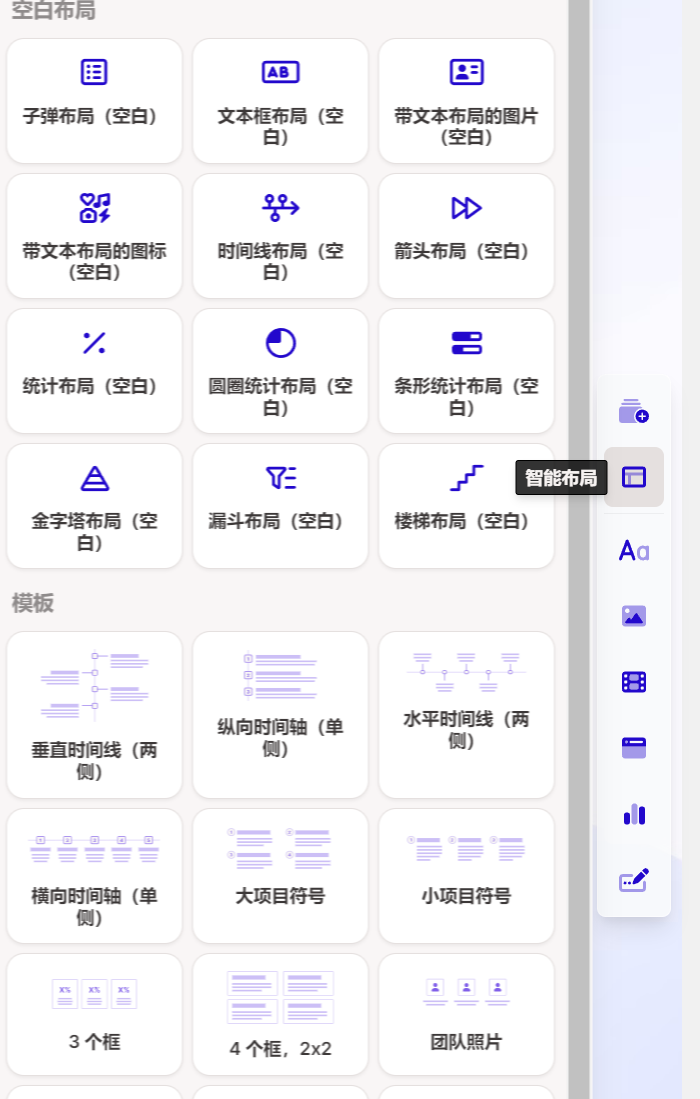Image resolution: width=700 pixels, height=1099 pixels.
Task: Select 水平时间线（两侧） template
Action: pos(467,715)
